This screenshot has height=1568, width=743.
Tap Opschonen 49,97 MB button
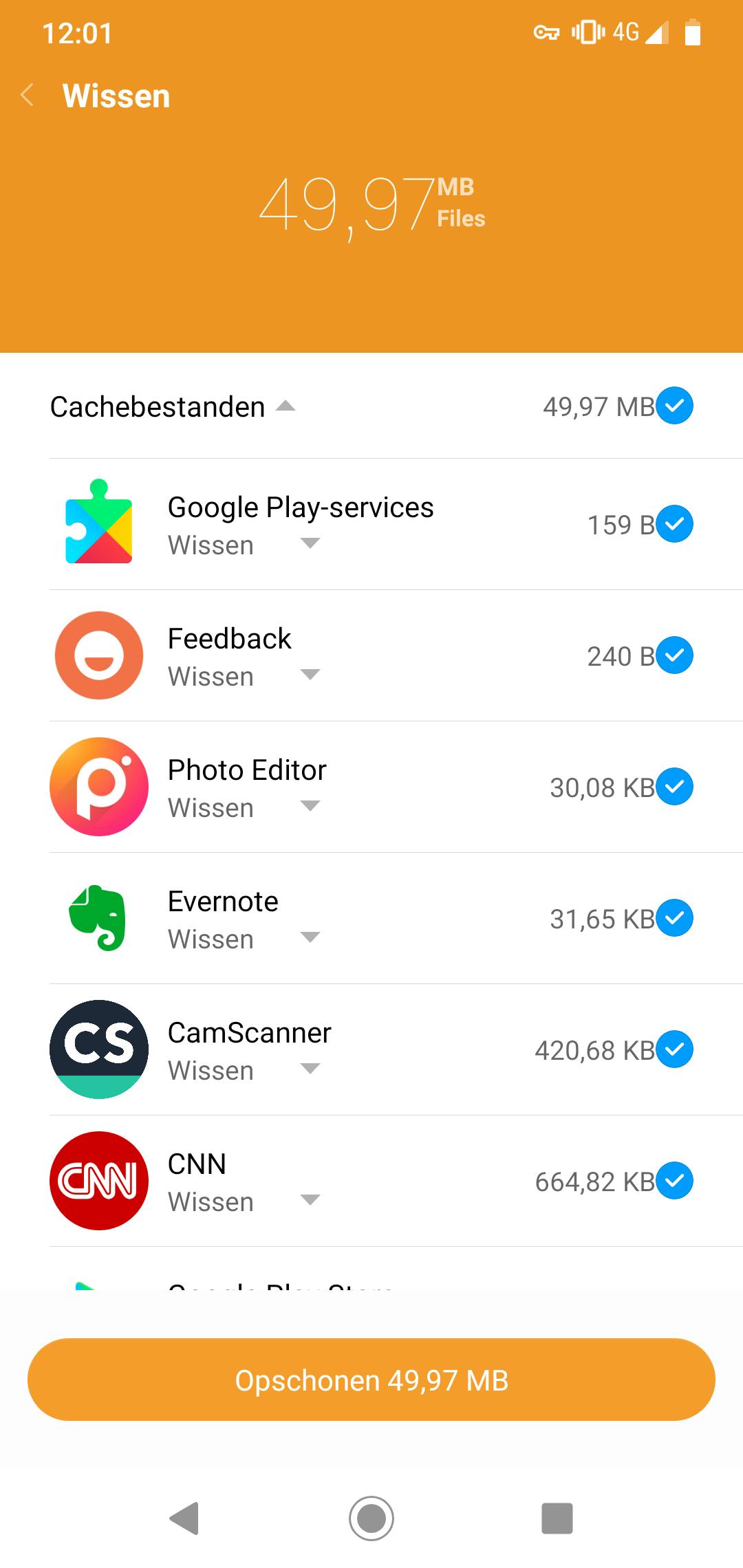point(371,1380)
